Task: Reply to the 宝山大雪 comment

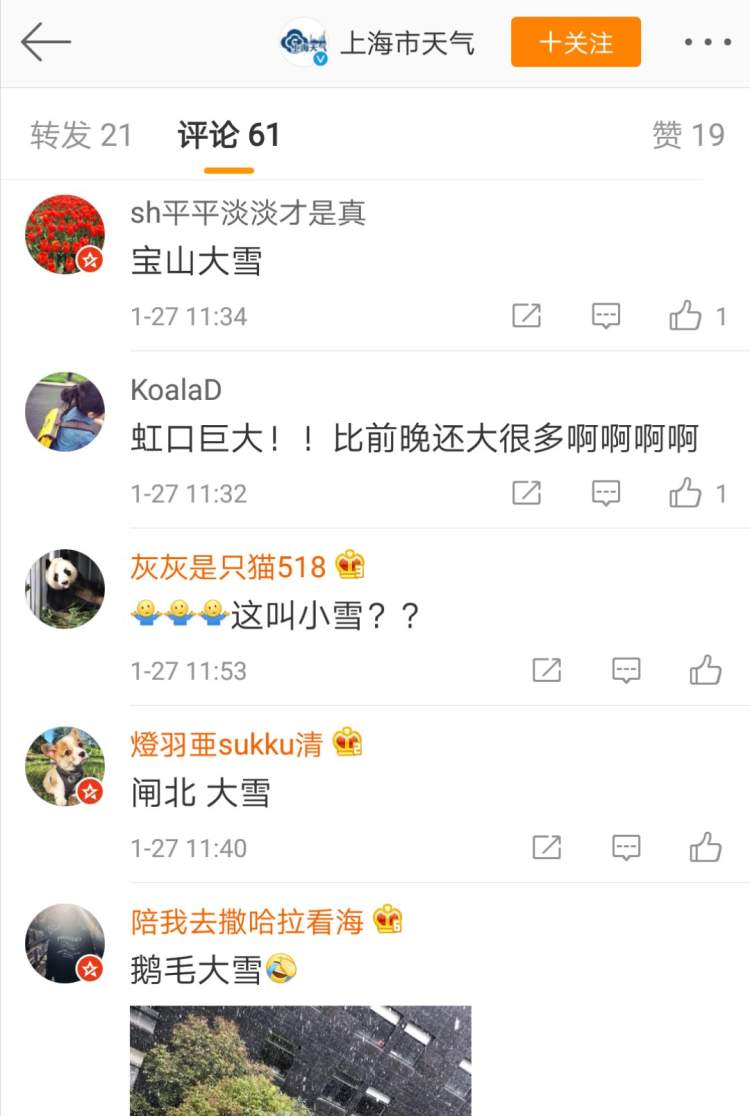Action: tap(606, 317)
